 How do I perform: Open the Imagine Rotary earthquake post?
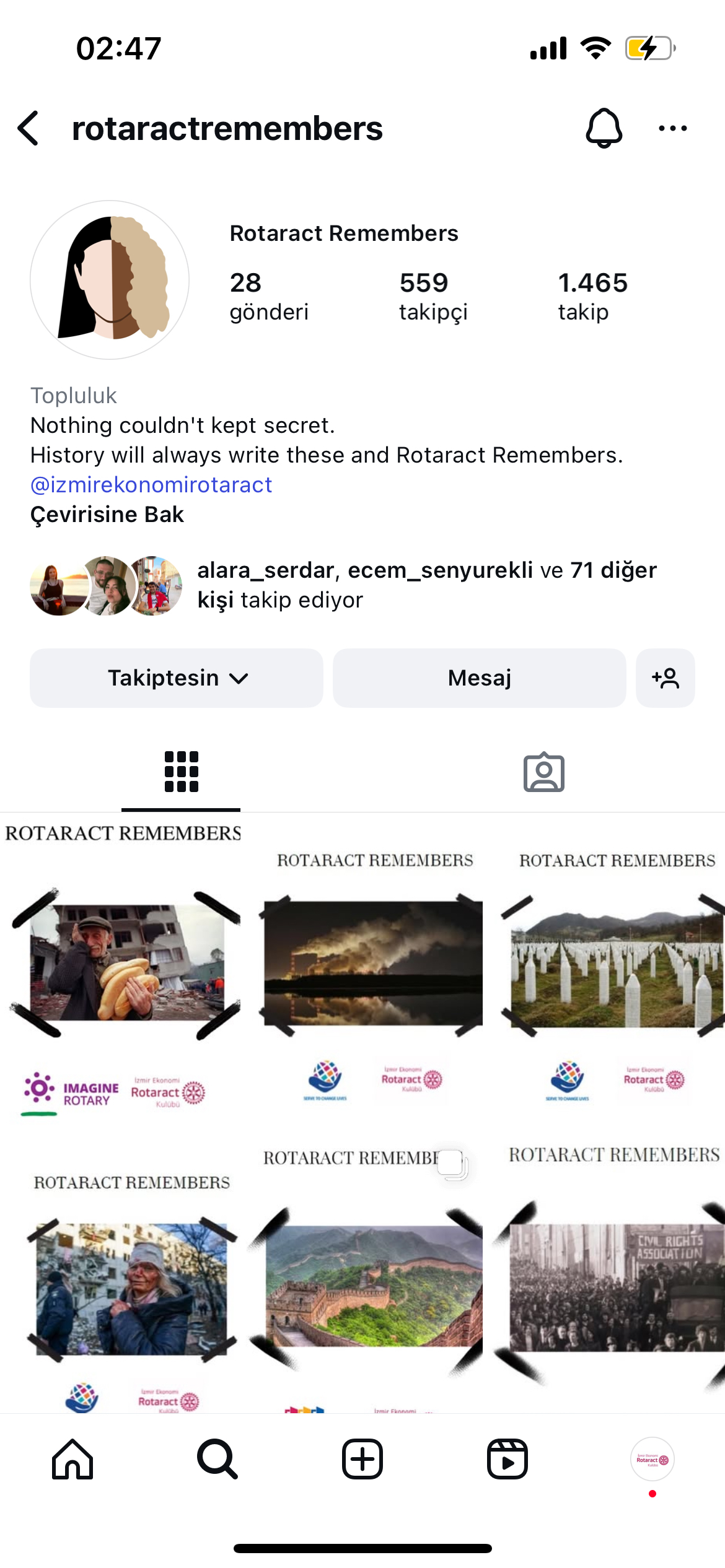click(x=121, y=969)
